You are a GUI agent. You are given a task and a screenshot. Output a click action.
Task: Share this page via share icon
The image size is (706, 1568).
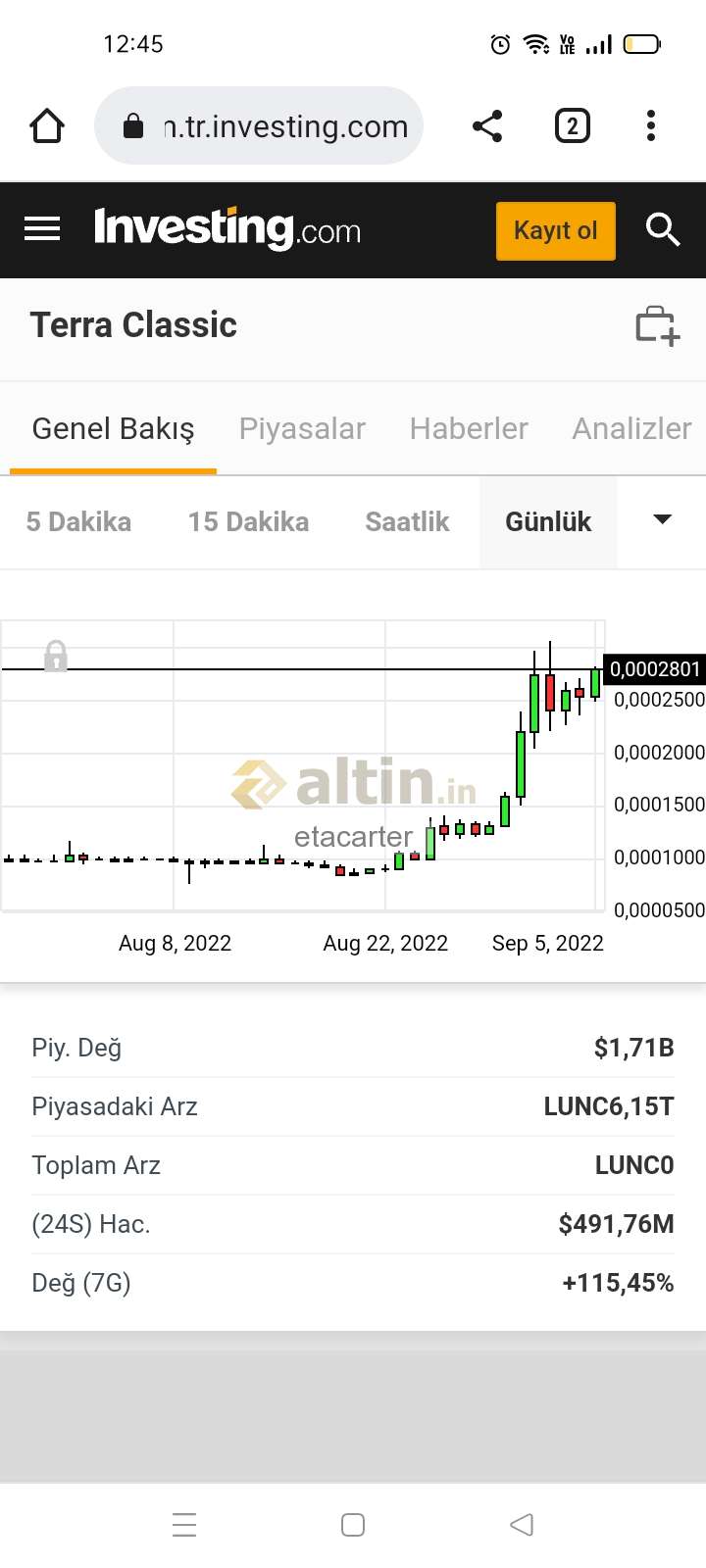tap(487, 125)
